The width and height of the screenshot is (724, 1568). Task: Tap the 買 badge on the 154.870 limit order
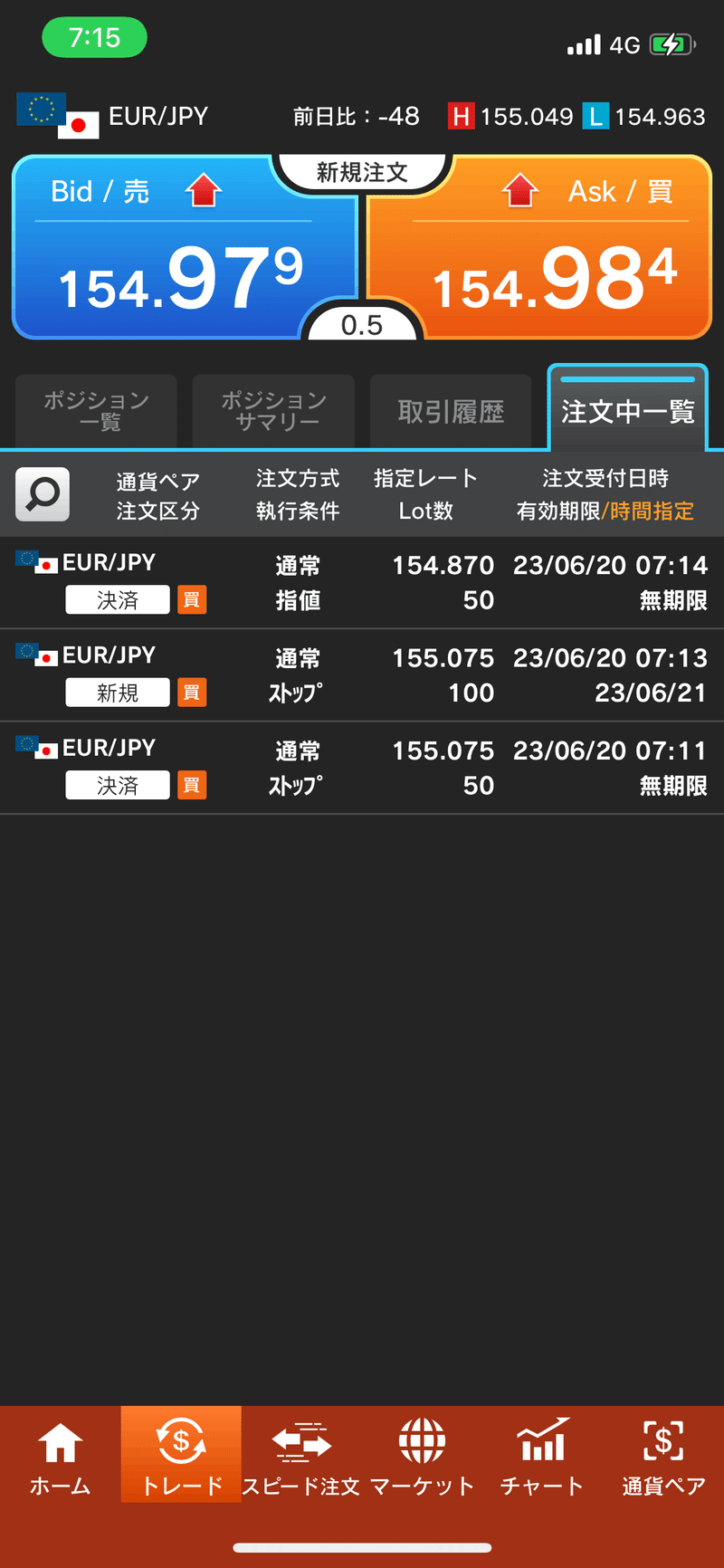[191, 599]
